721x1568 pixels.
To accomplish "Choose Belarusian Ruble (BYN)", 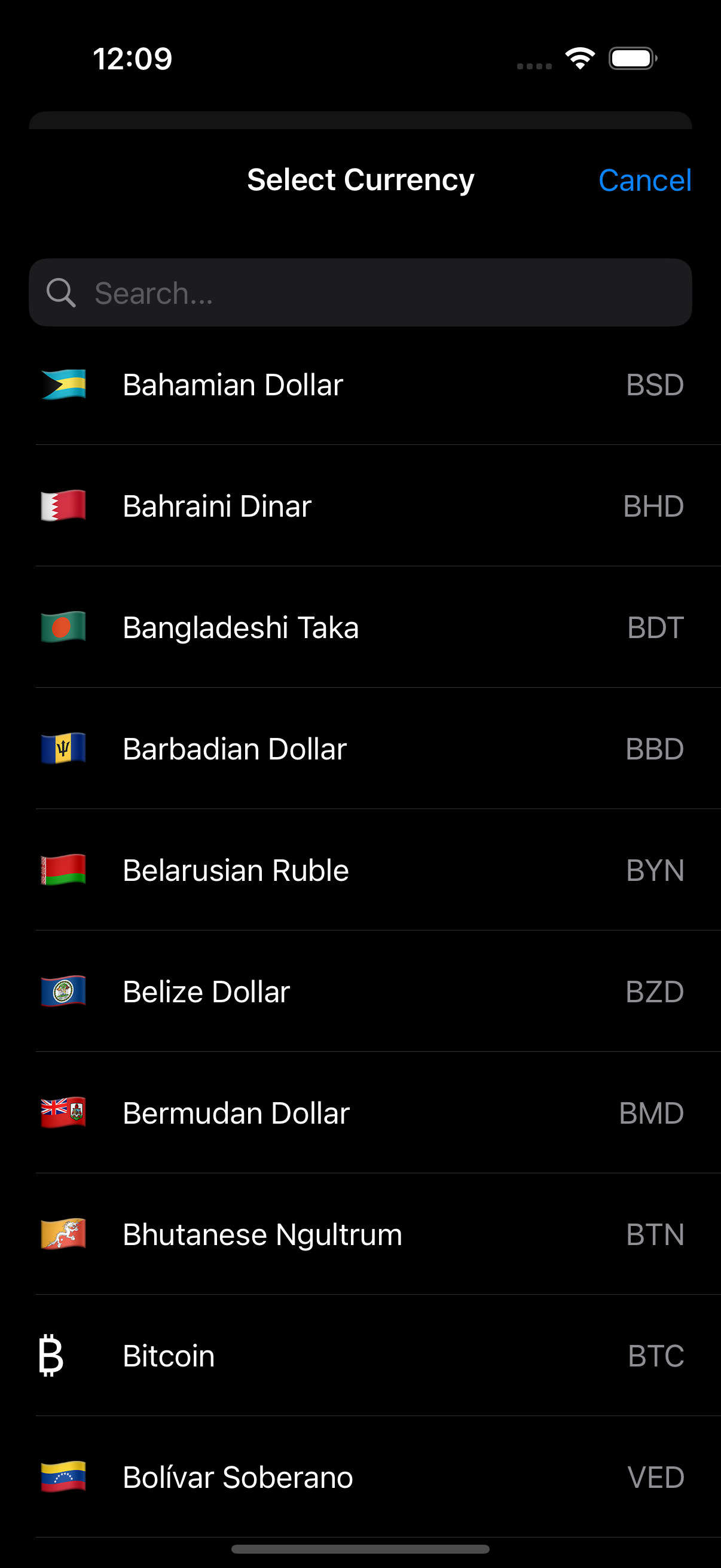I will [x=360, y=870].
